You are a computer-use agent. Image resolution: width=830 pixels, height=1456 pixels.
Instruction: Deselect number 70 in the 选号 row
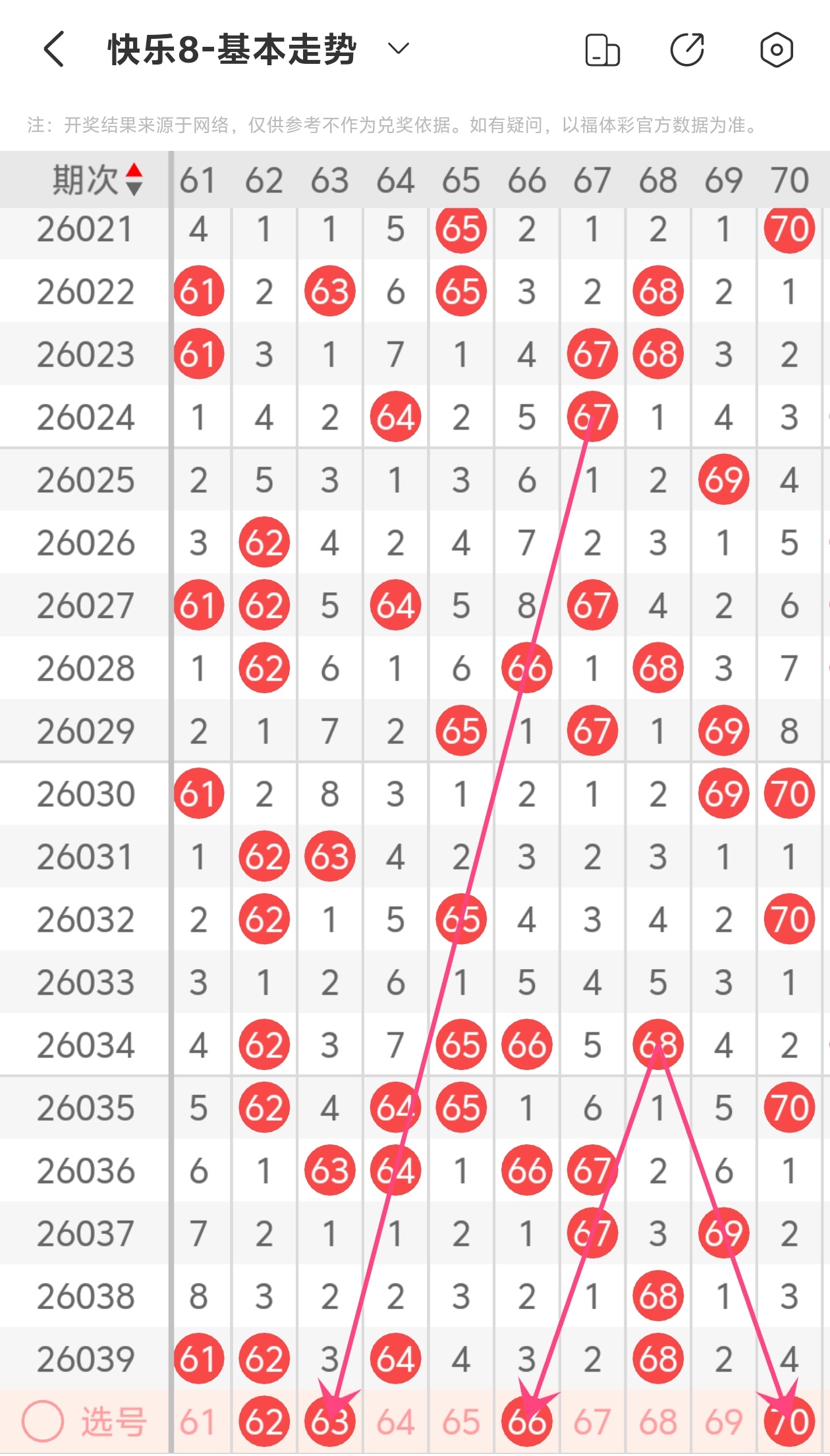tap(789, 1422)
